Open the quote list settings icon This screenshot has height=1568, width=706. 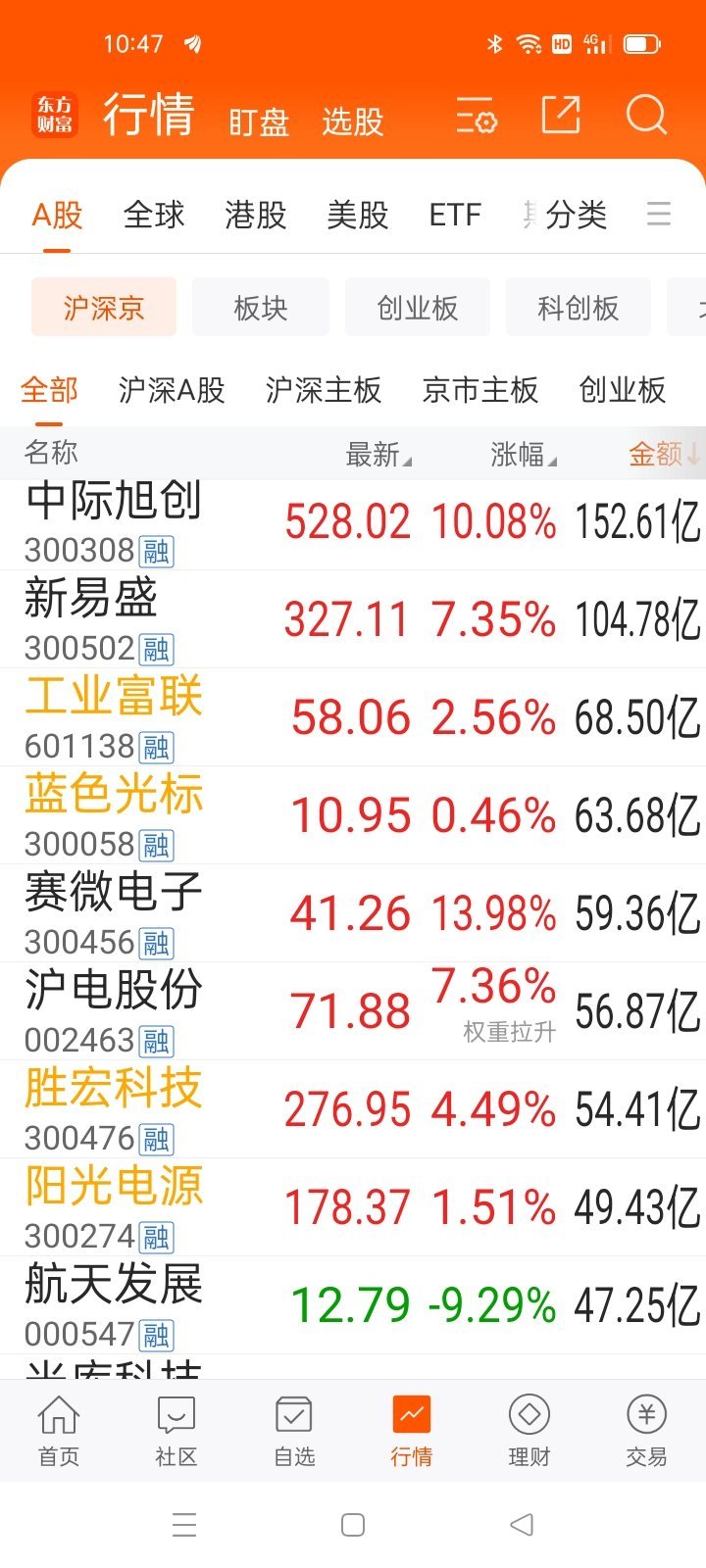[476, 116]
